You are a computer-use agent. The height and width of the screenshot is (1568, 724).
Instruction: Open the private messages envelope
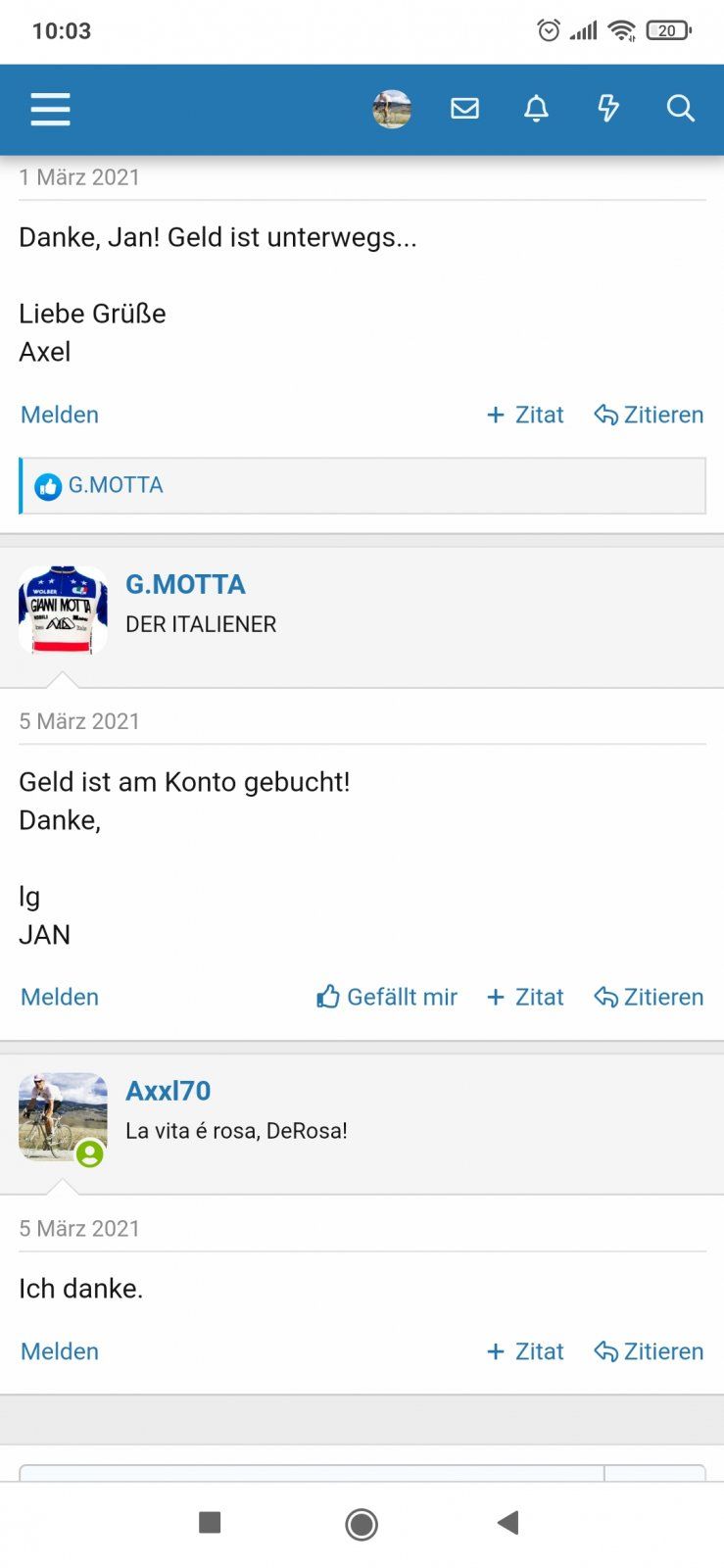[464, 109]
